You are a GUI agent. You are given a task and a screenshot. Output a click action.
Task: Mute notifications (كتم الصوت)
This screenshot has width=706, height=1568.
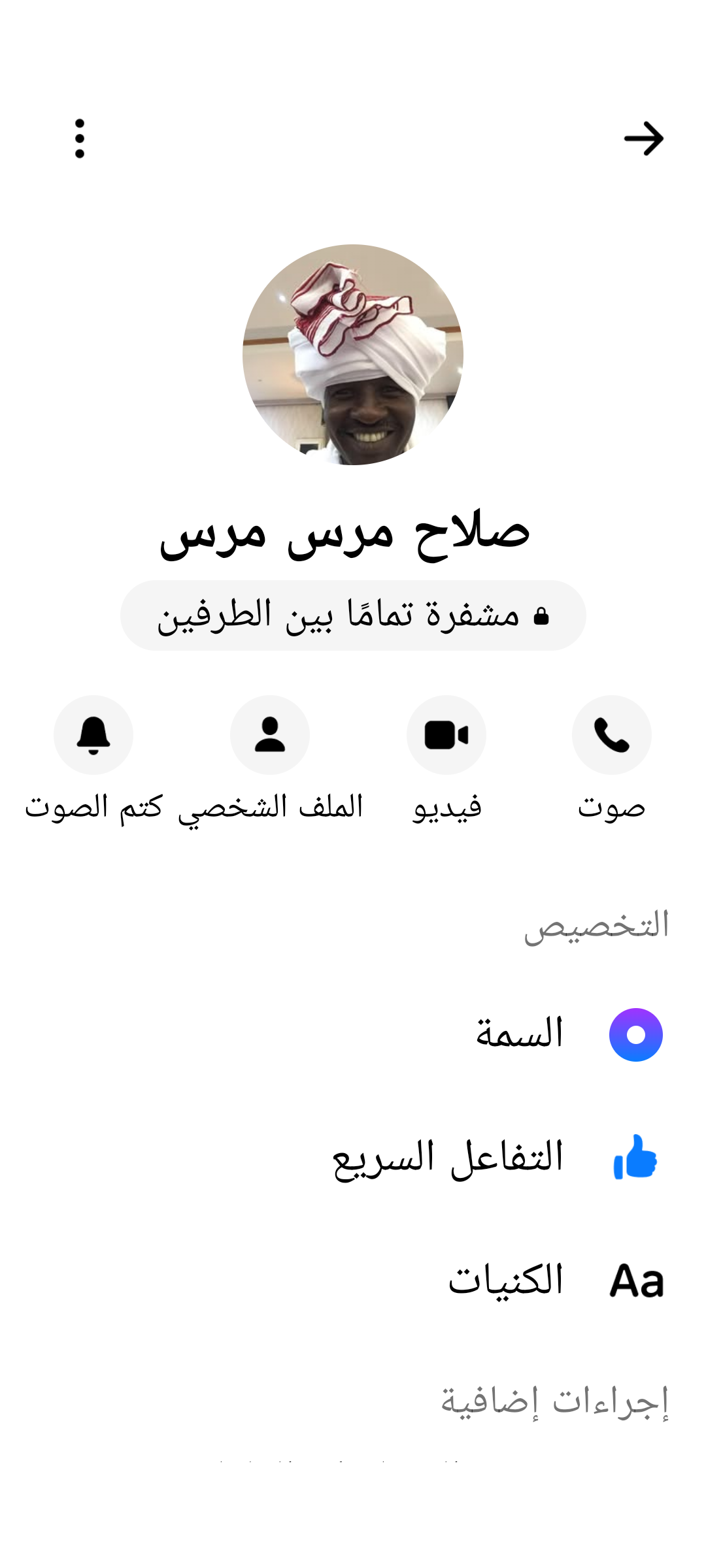point(93,735)
